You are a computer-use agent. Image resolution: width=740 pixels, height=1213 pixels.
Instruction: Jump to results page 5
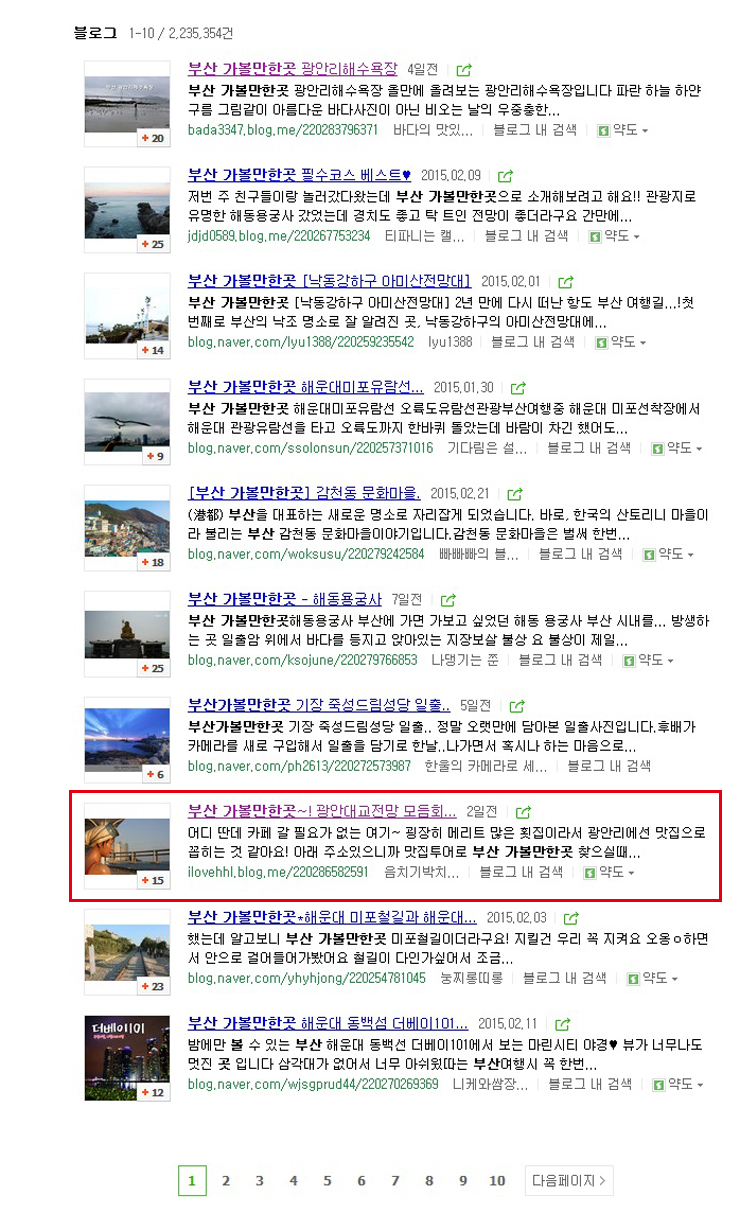pyautogui.click(x=327, y=1181)
